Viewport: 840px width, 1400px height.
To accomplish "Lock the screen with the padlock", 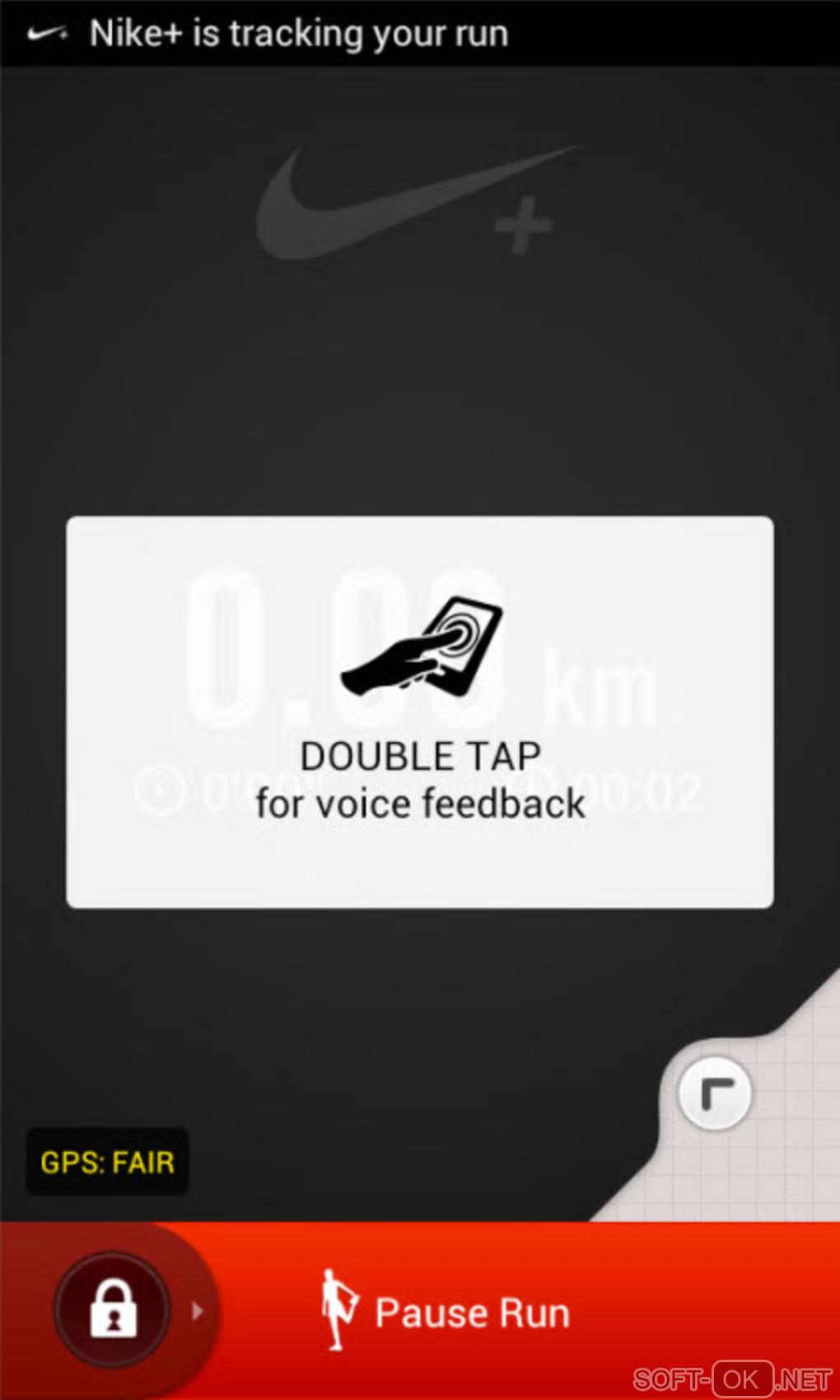I will (x=113, y=1309).
